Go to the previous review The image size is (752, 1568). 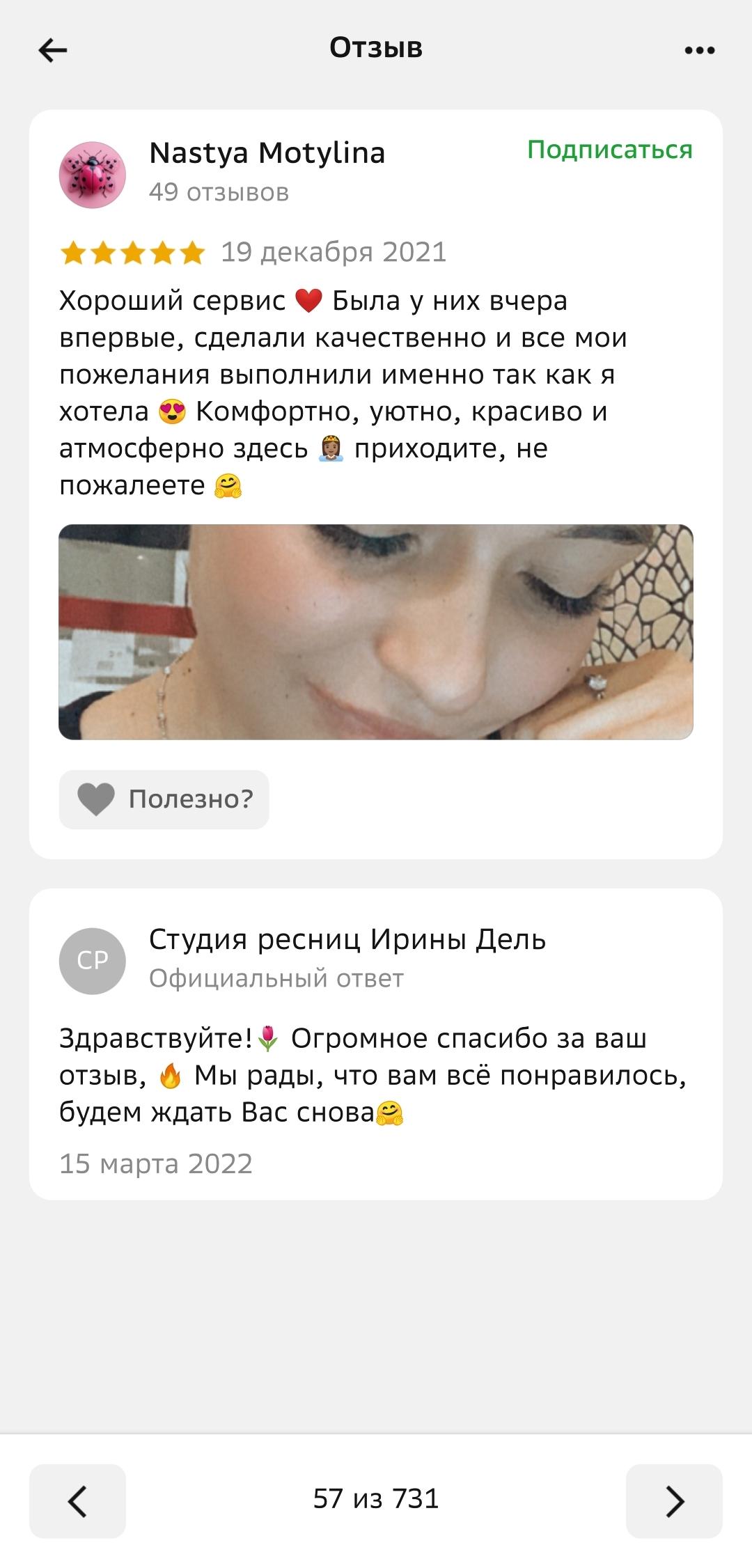click(77, 1500)
